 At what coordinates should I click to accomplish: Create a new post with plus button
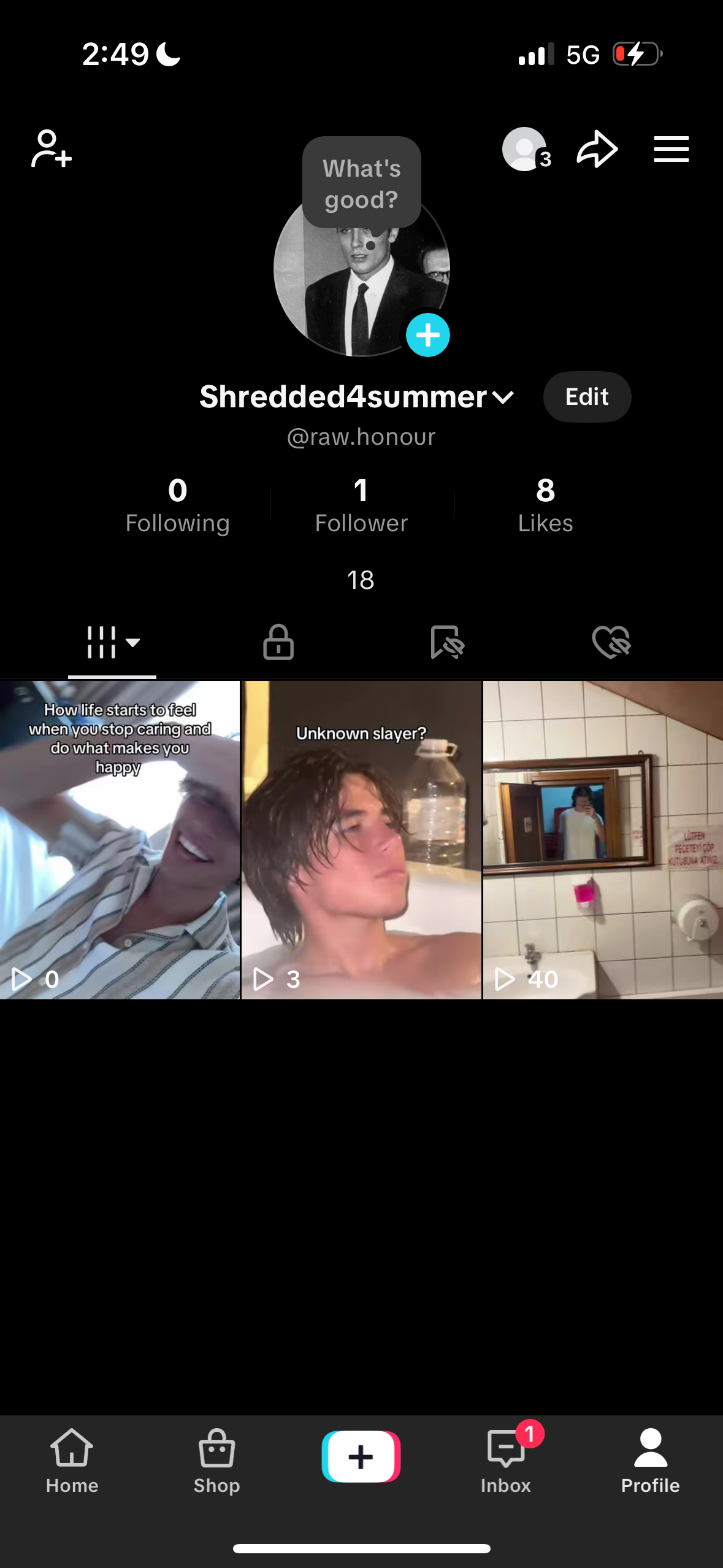point(361,1456)
